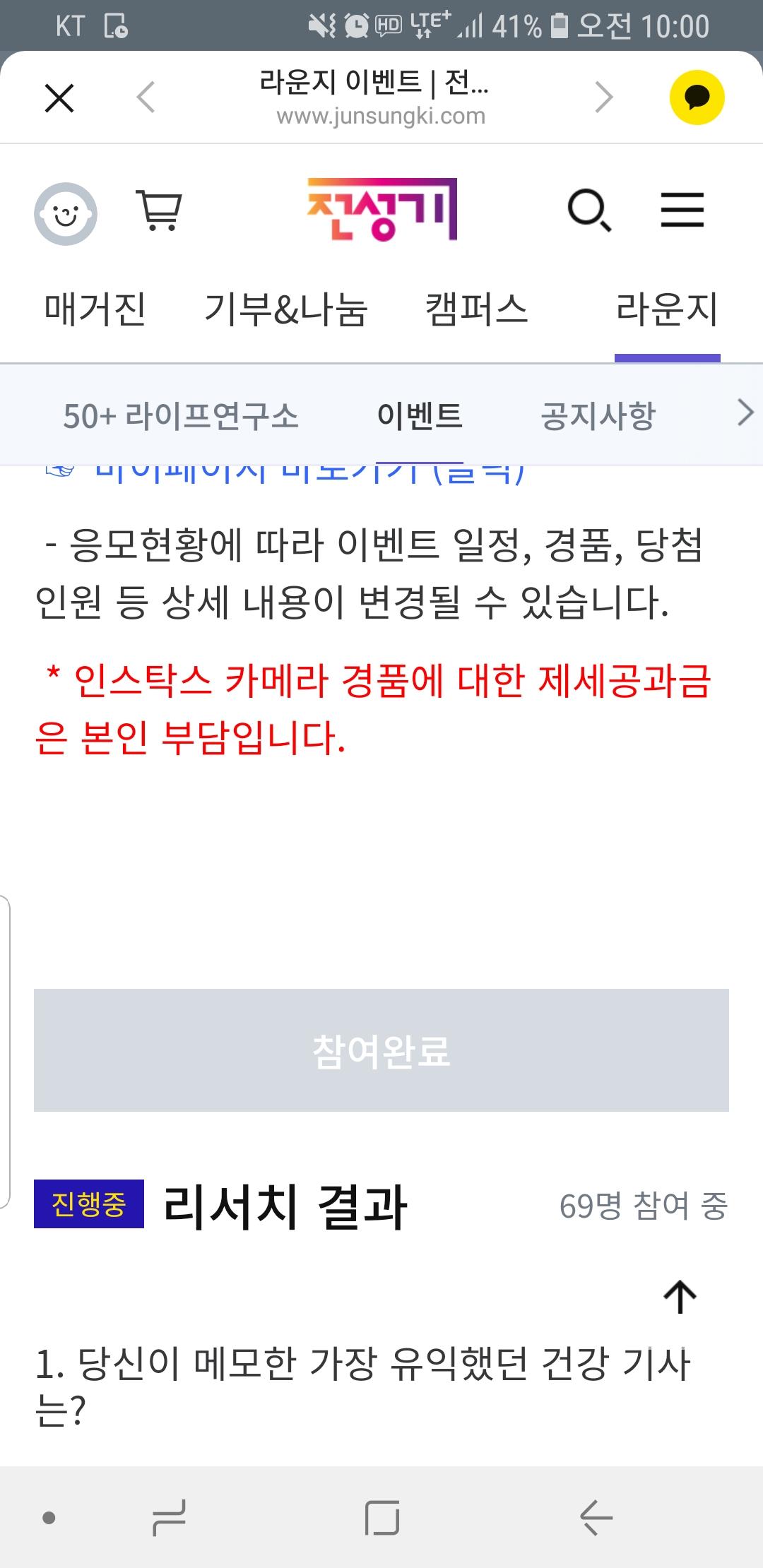This screenshot has height=1568, width=763.
Task: Tap the 참여완료 button
Action: tap(381, 1050)
